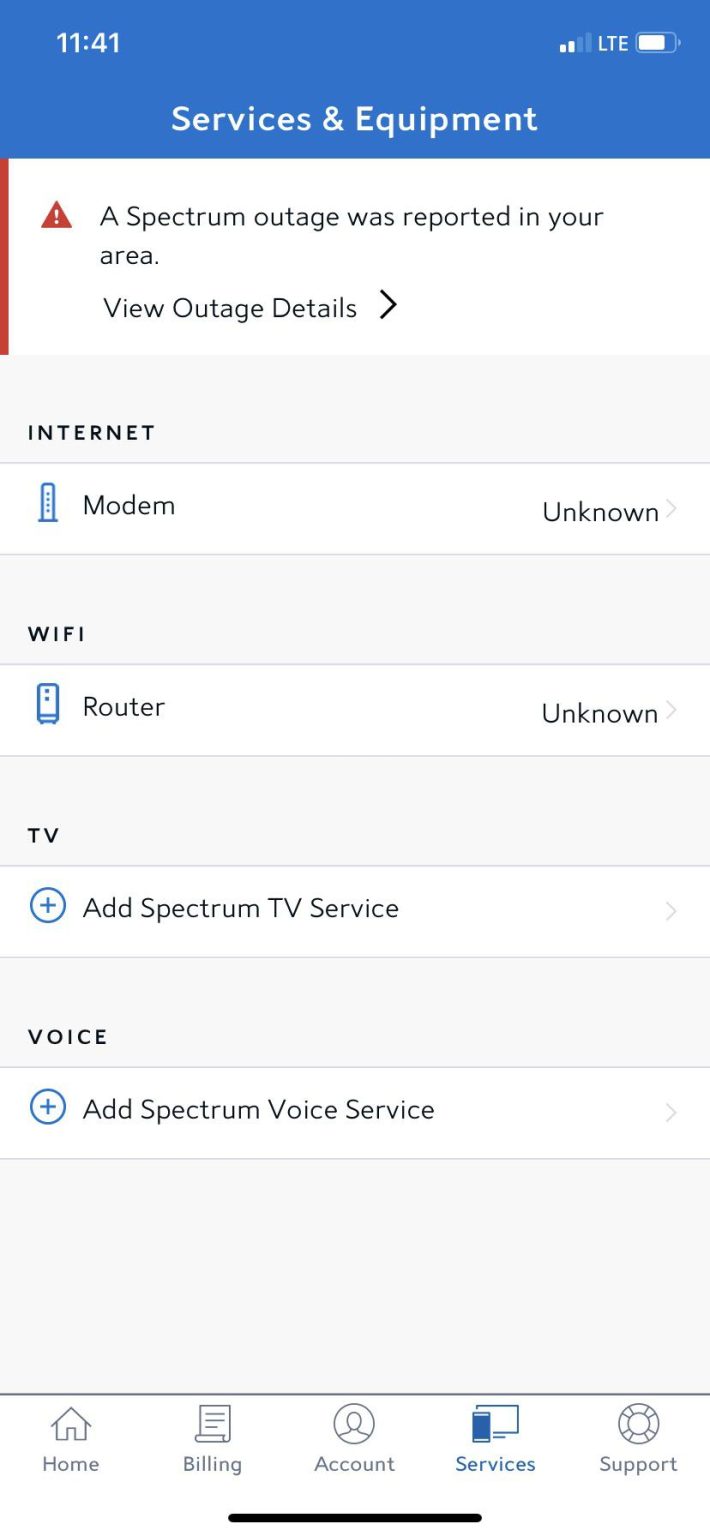The width and height of the screenshot is (710, 1536).
Task: View Outage Details for Spectrum outage
Action: [250, 308]
